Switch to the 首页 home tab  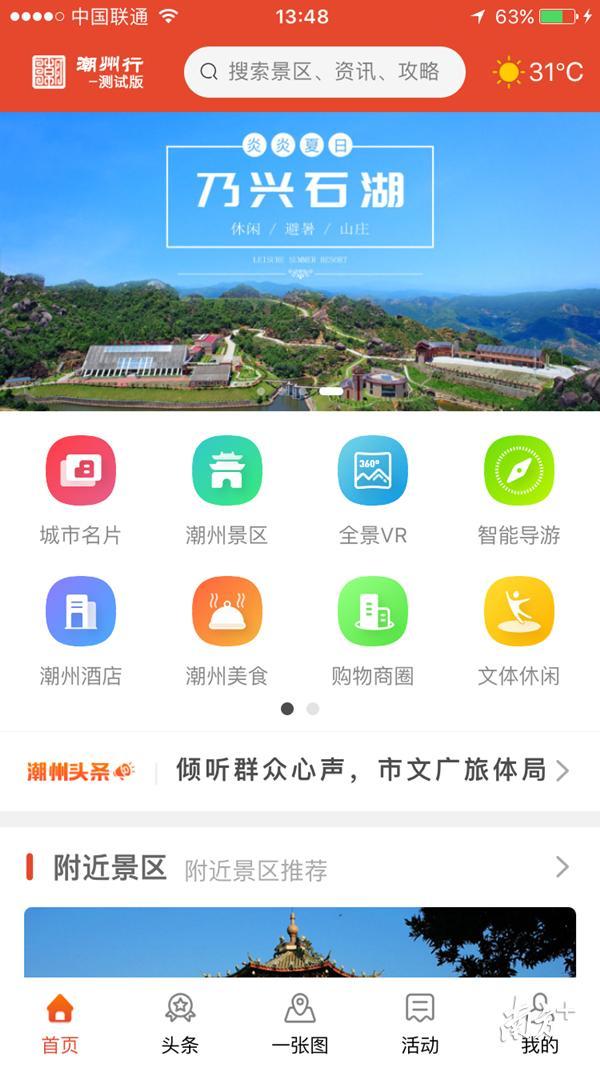[60, 1023]
